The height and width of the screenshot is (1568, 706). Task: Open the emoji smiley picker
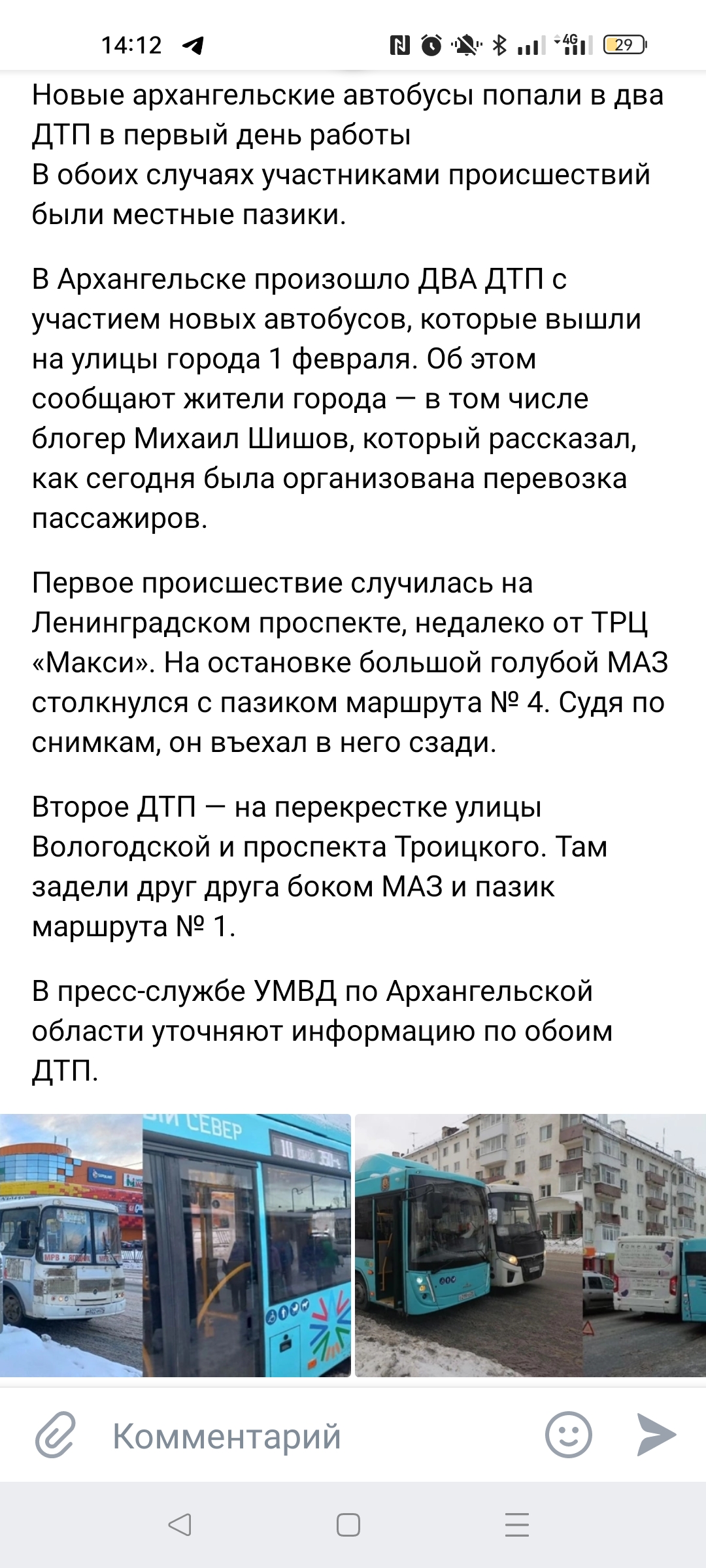pyautogui.click(x=568, y=1435)
